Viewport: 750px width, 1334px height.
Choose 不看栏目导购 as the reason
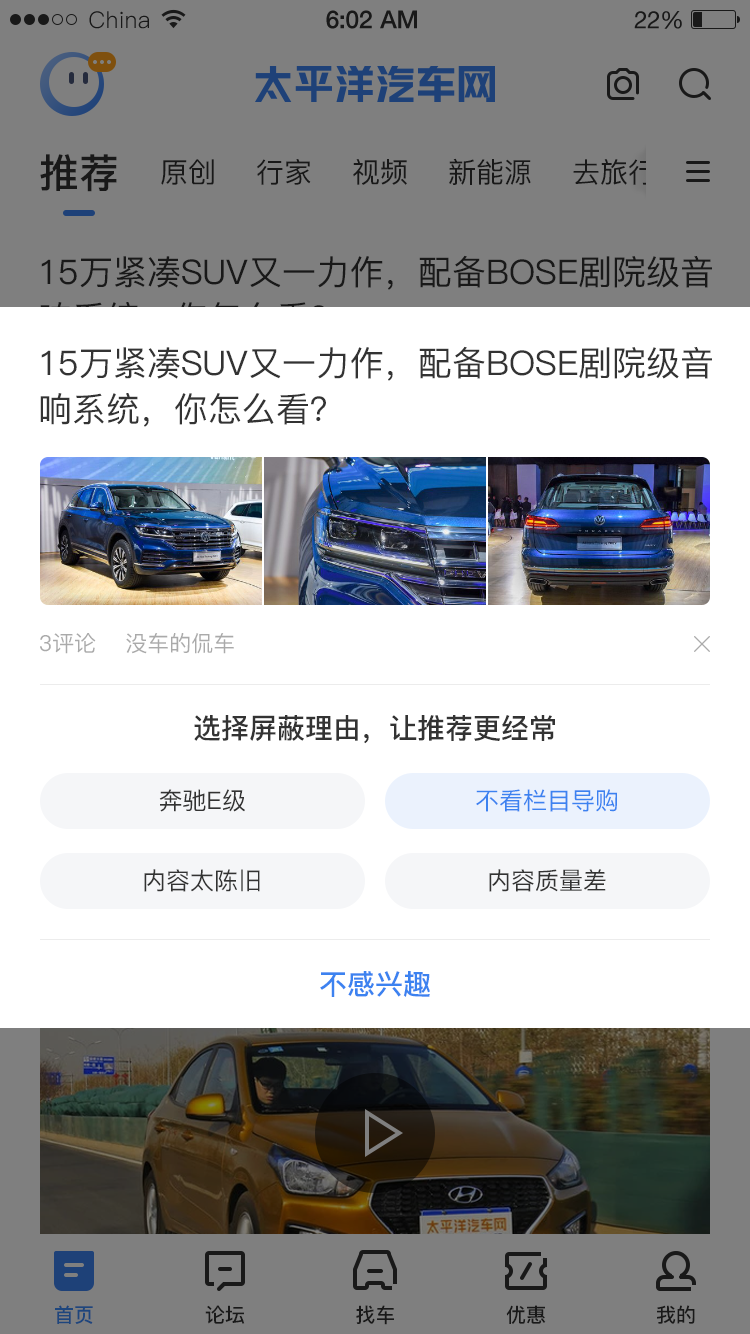pos(547,801)
